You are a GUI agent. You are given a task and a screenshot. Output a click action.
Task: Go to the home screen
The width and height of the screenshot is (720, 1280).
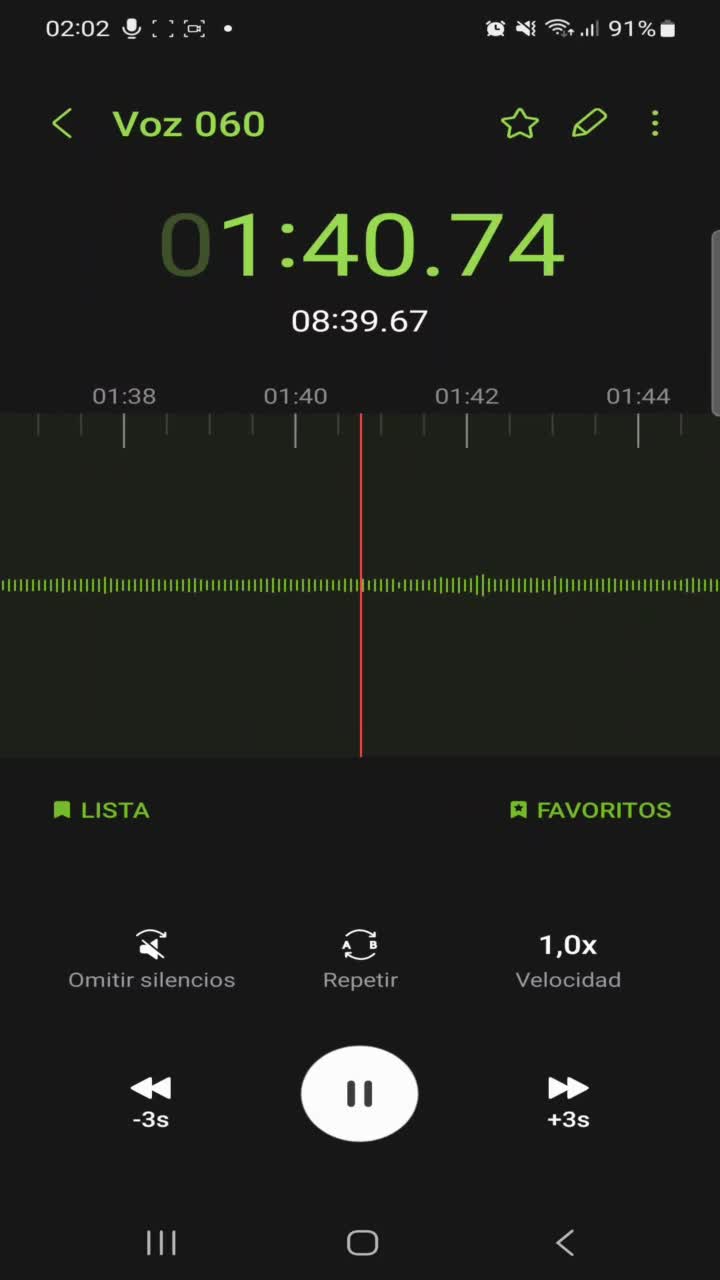tap(362, 1243)
